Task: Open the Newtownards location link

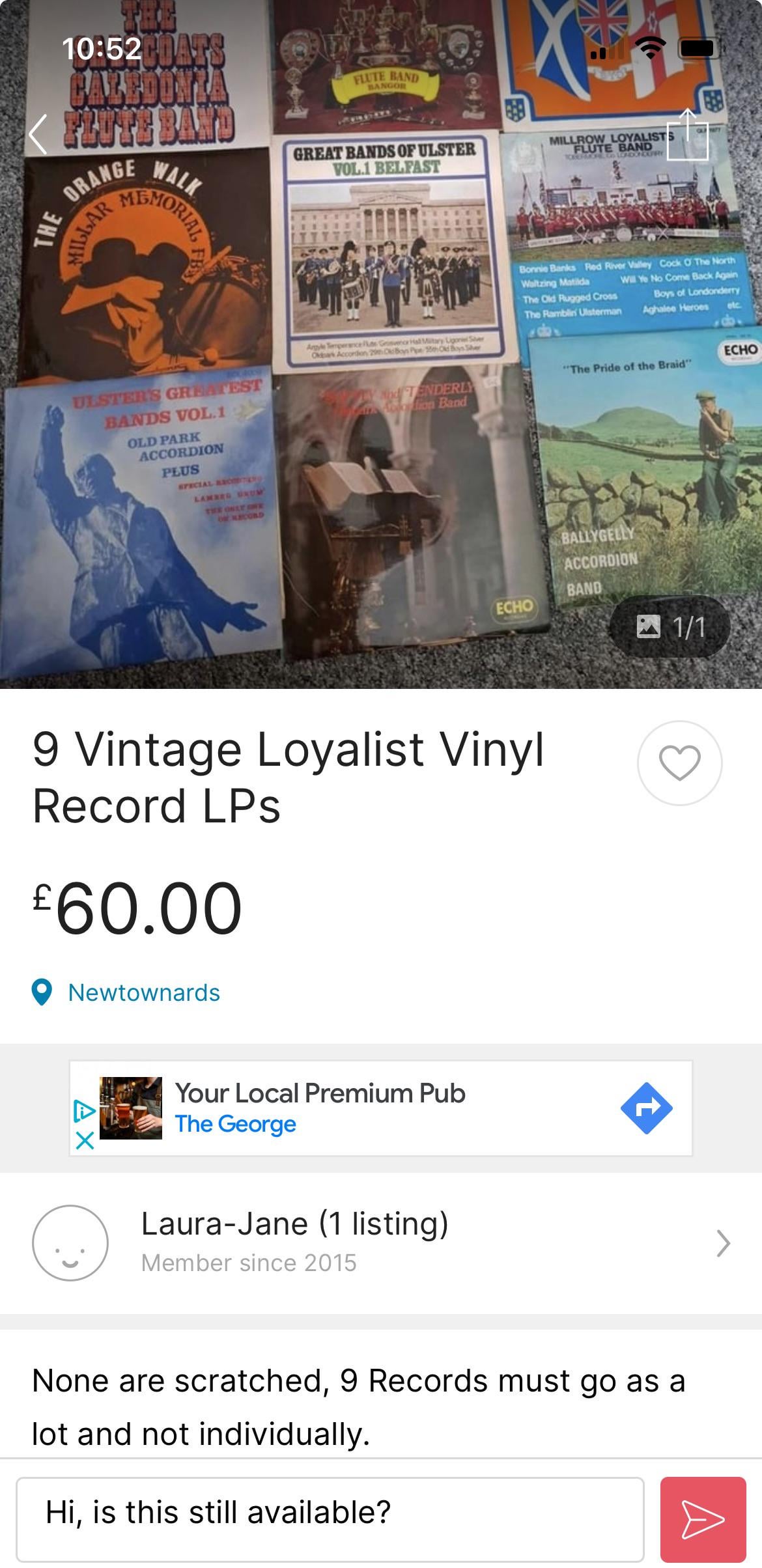Action: tap(126, 992)
